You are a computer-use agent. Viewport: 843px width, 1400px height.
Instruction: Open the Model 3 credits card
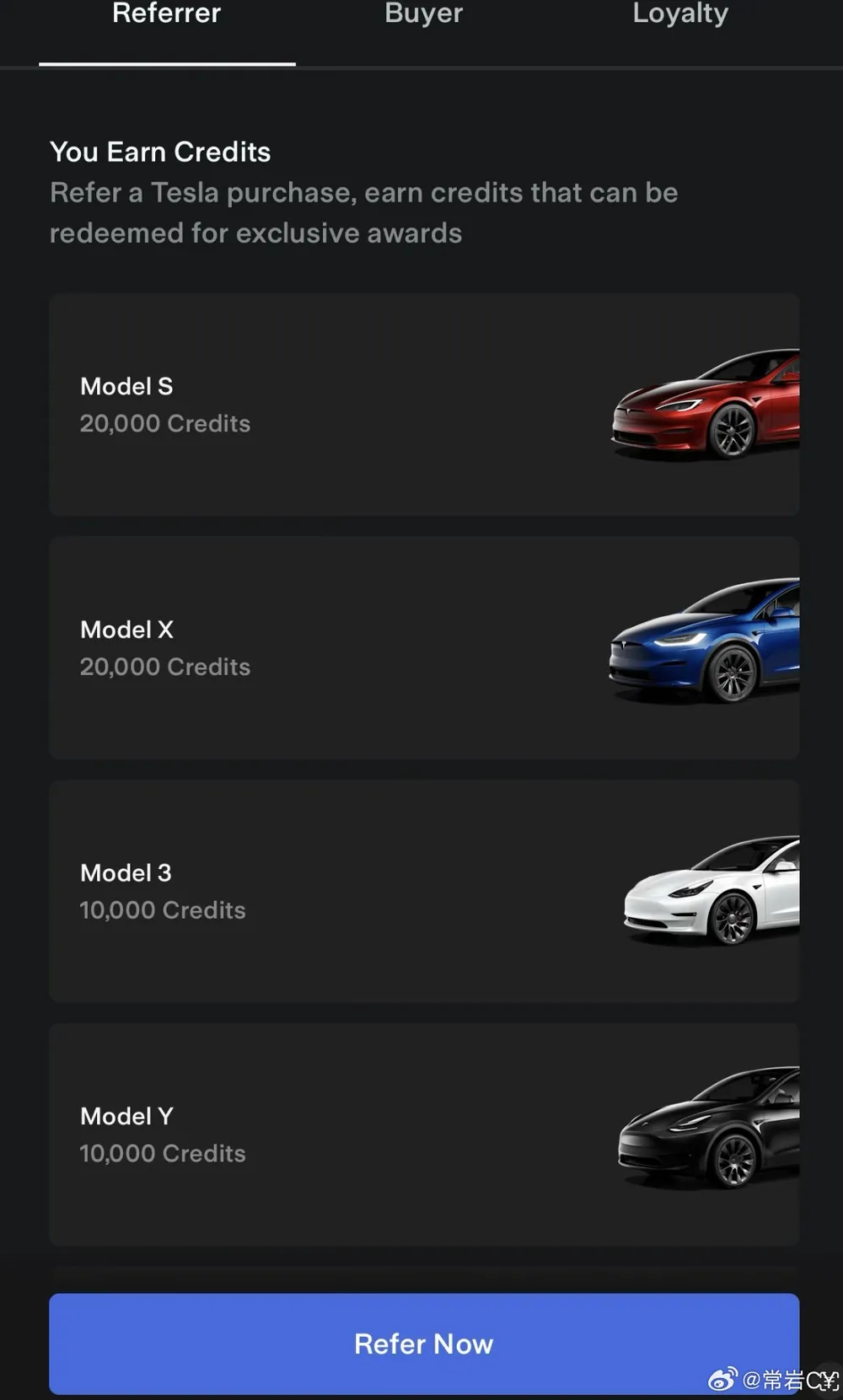423,891
